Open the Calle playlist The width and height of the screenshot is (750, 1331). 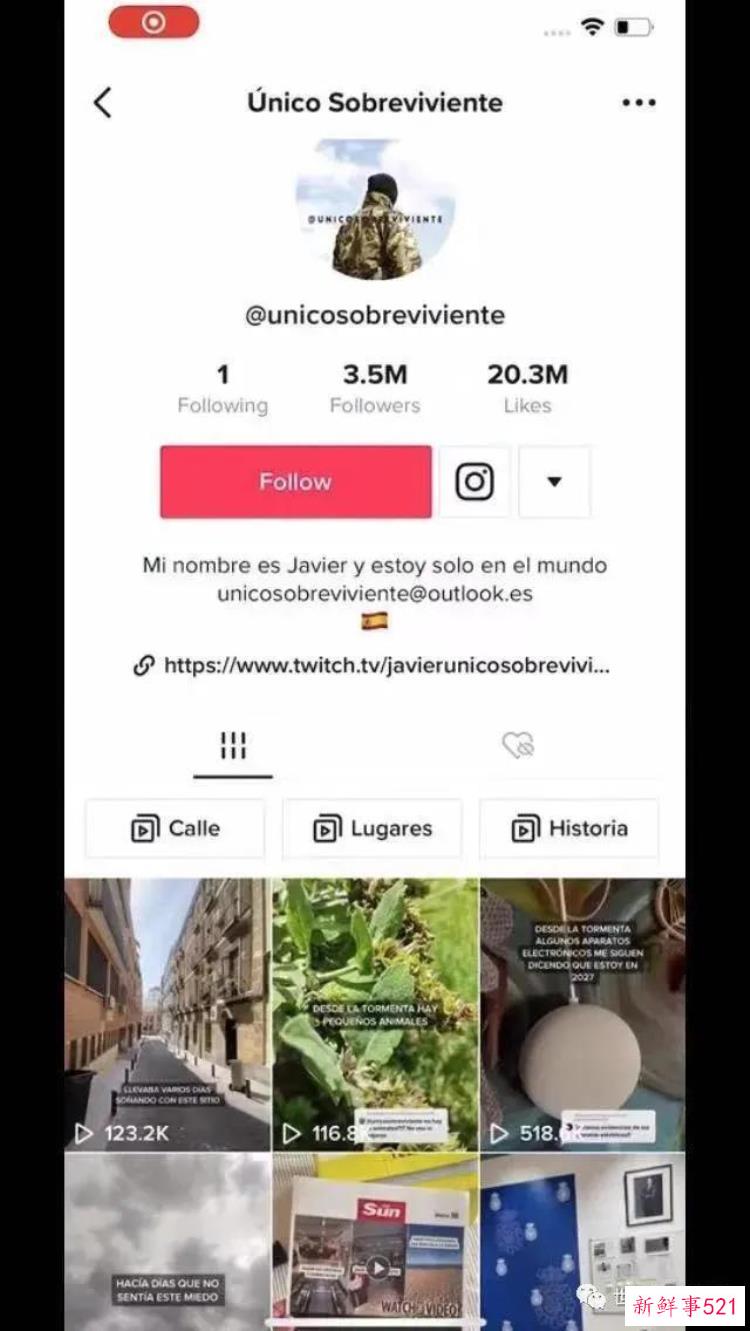[175, 828]
